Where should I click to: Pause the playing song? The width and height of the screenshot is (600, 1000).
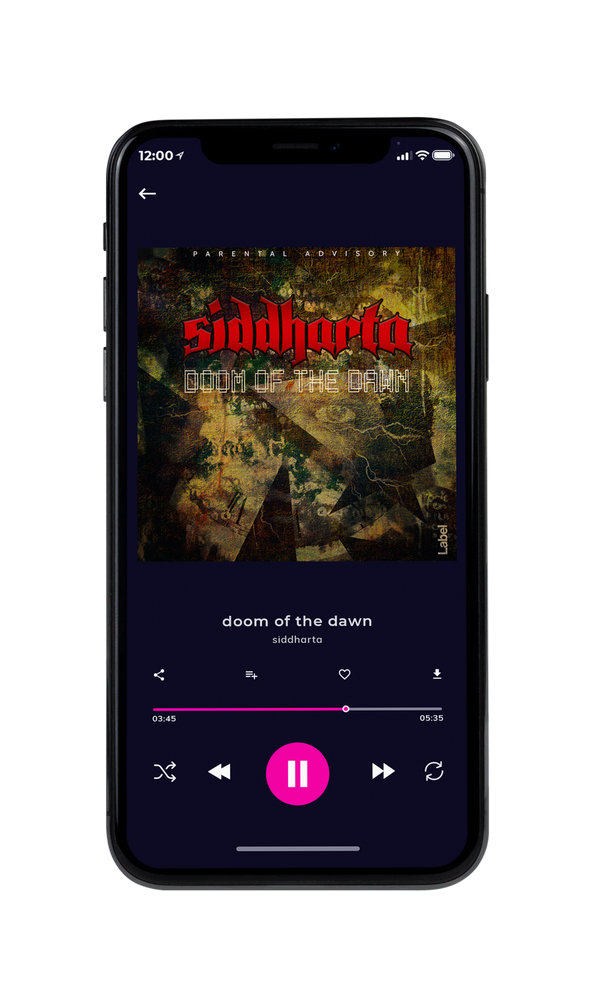297,774
